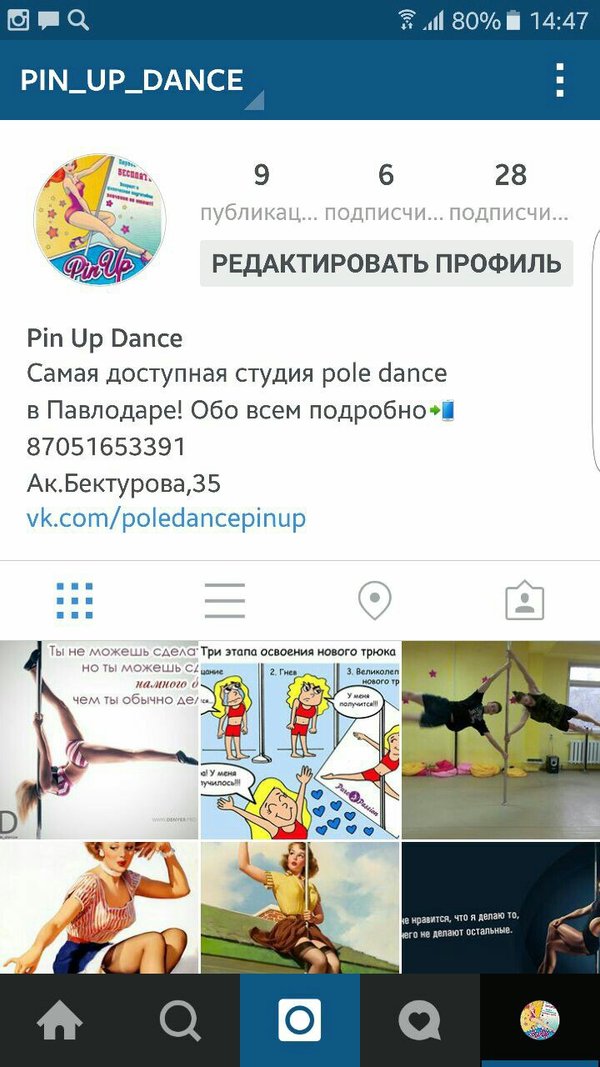Open the overflow menu in the top bar

[560, 80]
